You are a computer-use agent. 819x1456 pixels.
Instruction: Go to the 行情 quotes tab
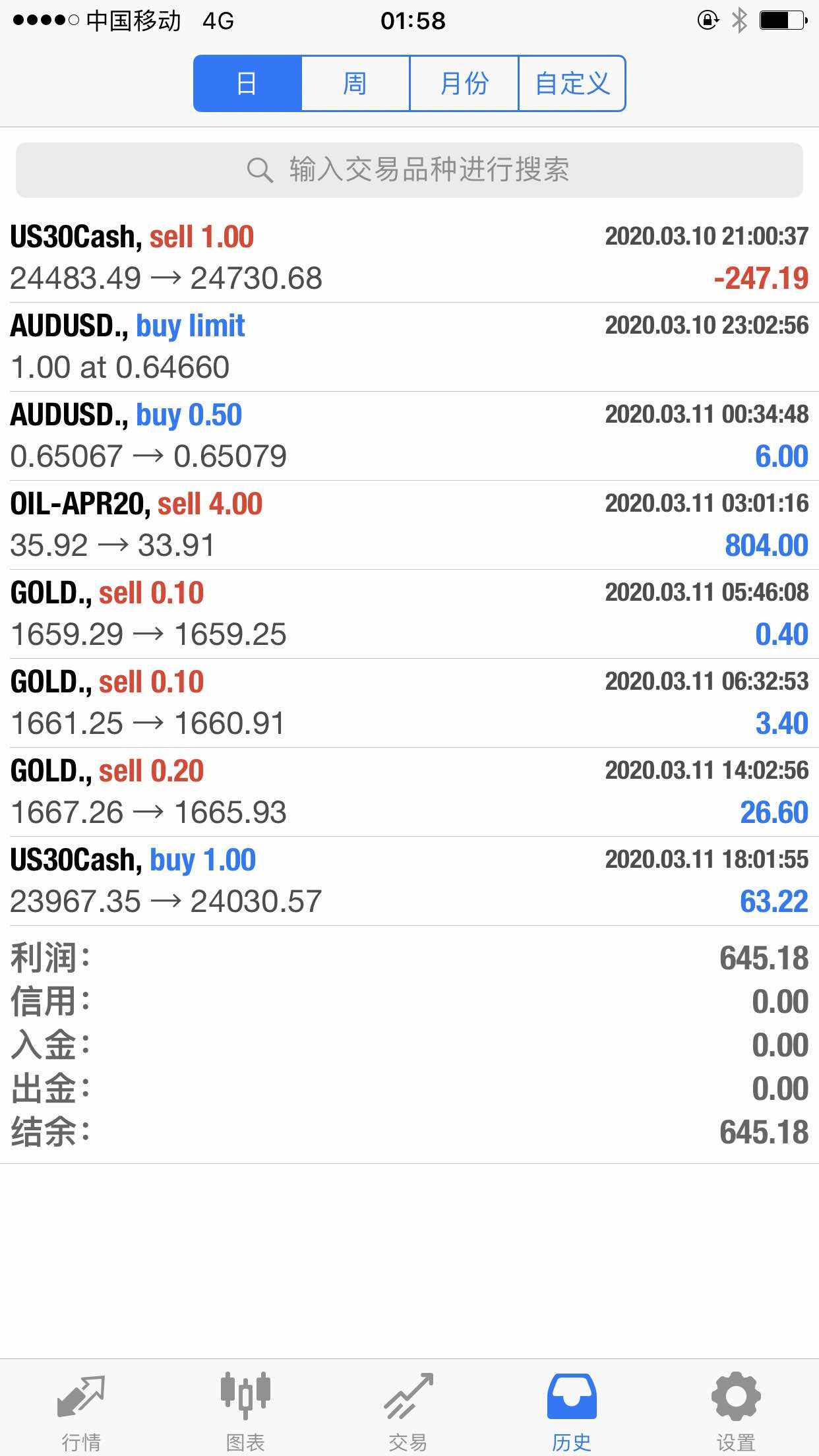pyautogui.click(x=81, y=1407)
